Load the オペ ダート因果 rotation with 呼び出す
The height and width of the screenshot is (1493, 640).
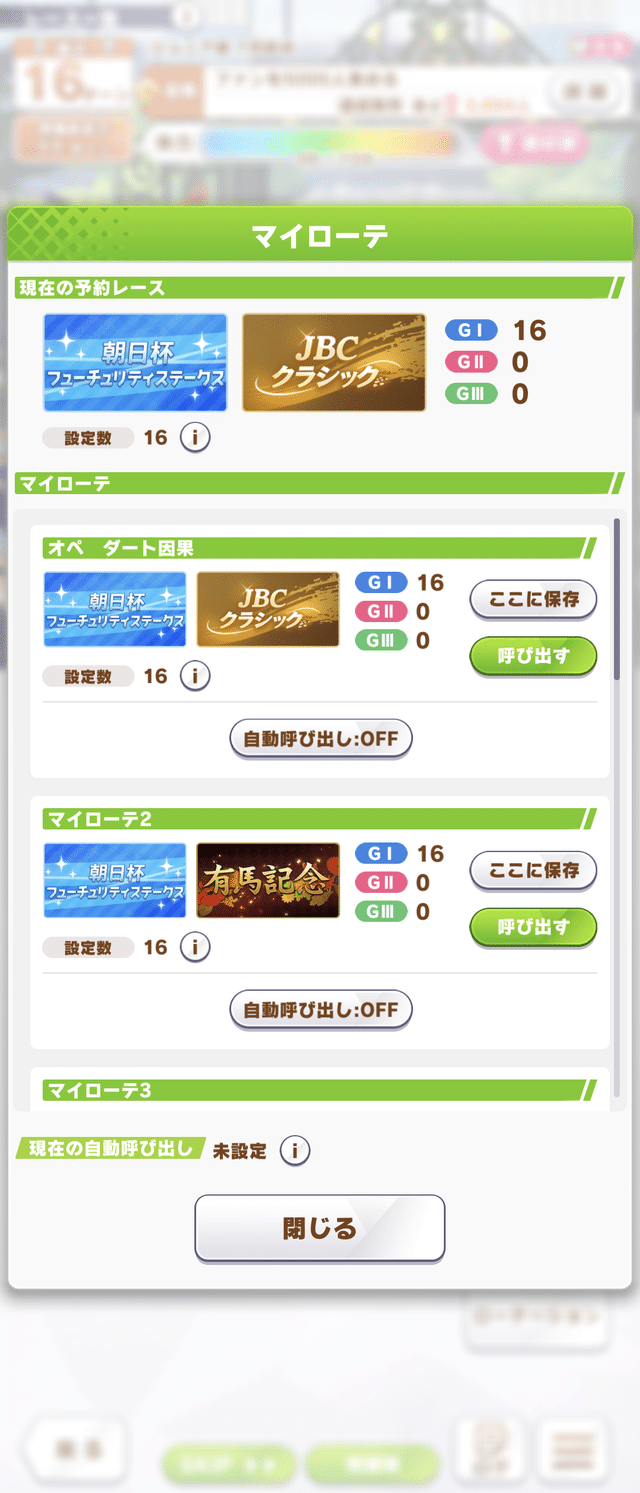(x=533, y=656)
